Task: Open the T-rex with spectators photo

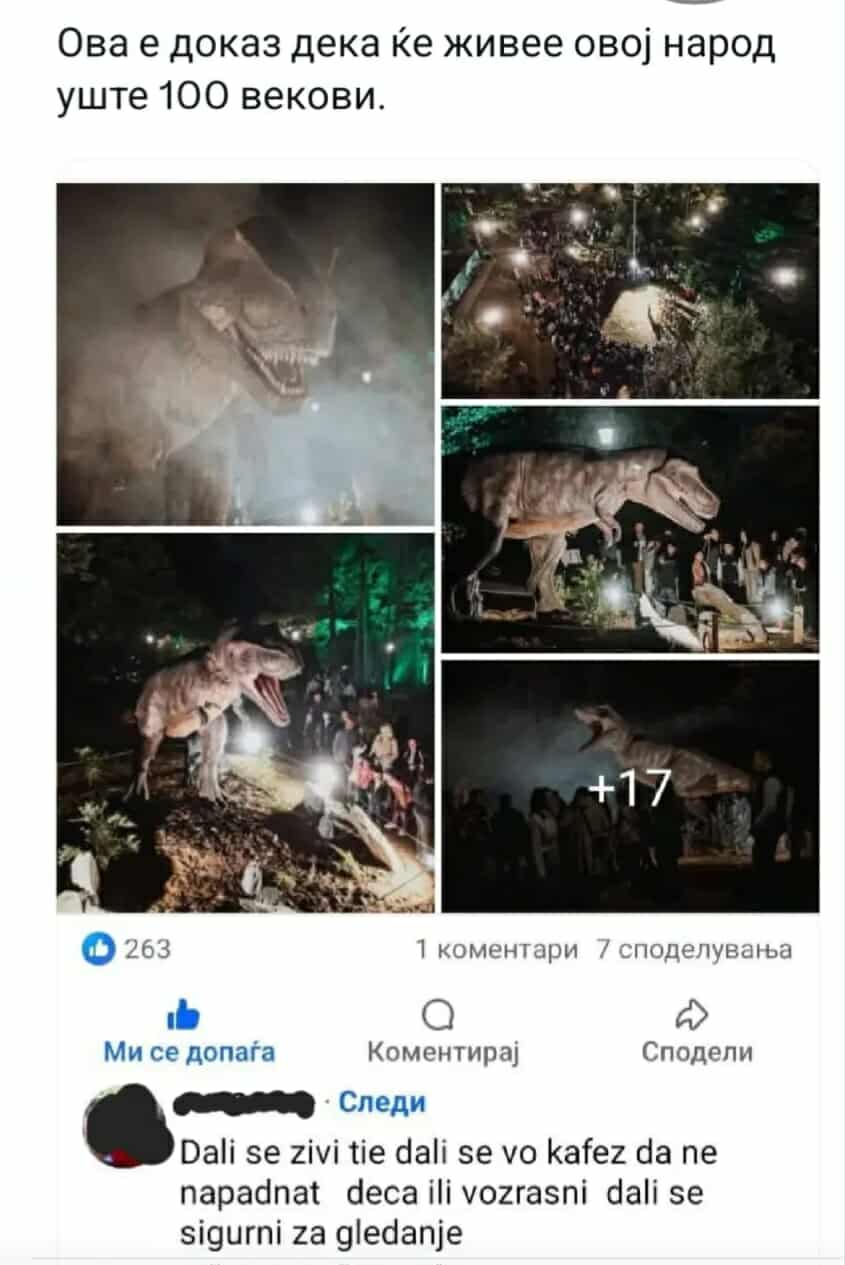Action: (630, 529)
